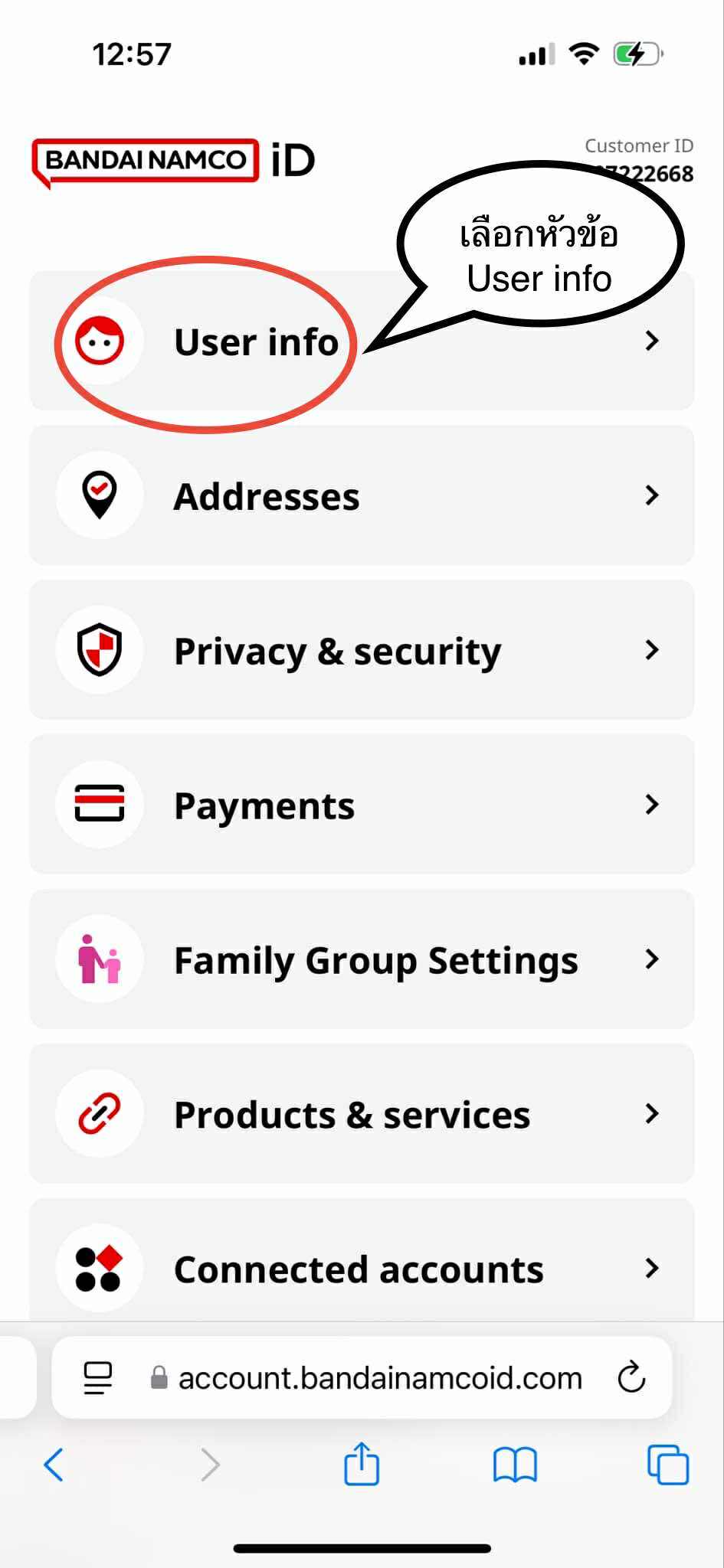Share this page

[362, 1464]
